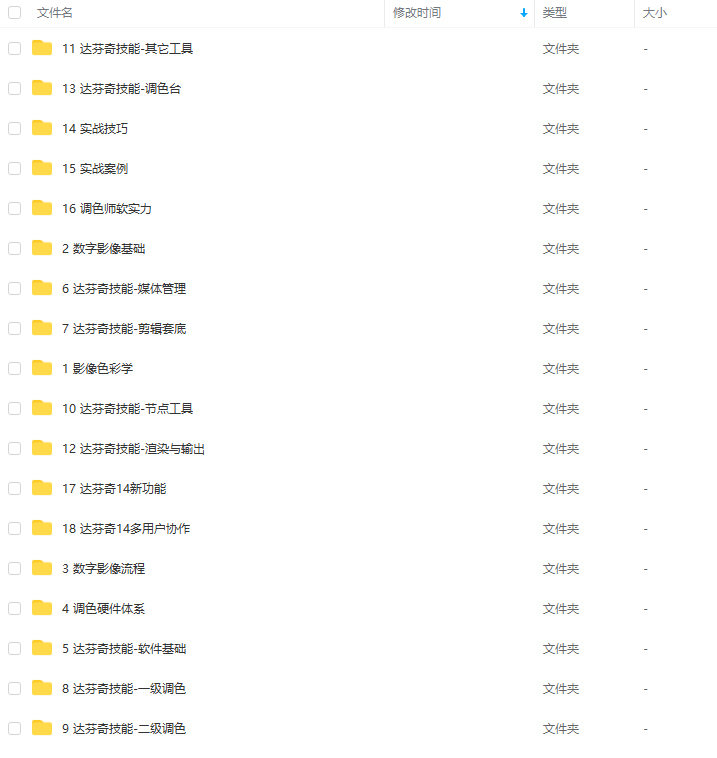Viewport: 717px width, 758px height.
Task: Open folder 11 达芬奇技能-其它工具
Action: [x=127, y=48]
